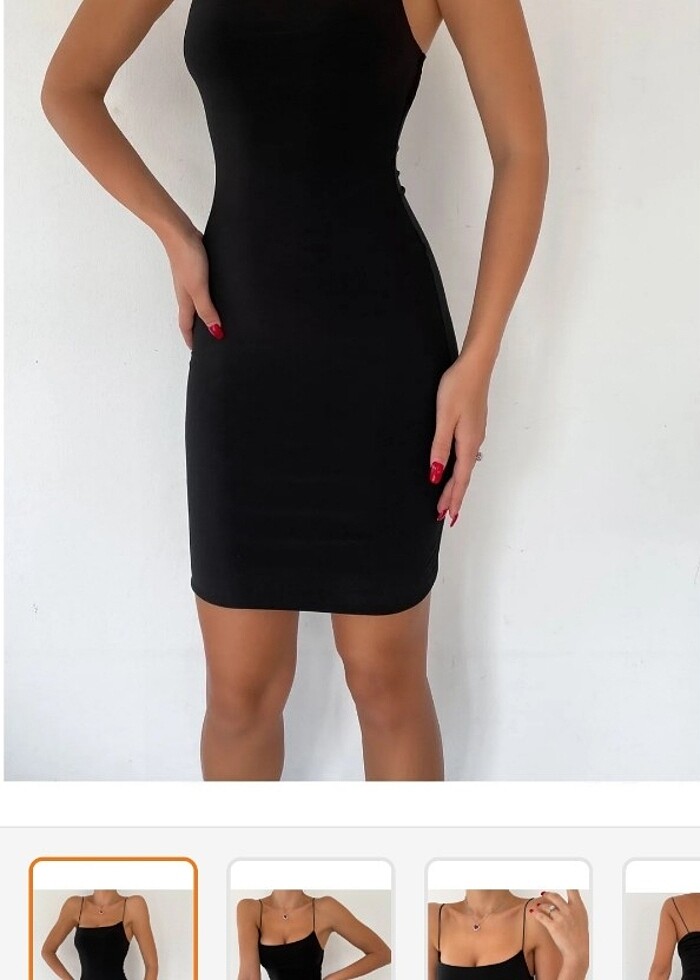View the second dress photo thumbnail
Screen dimensions: 700x980
click(x=310, y=920)
